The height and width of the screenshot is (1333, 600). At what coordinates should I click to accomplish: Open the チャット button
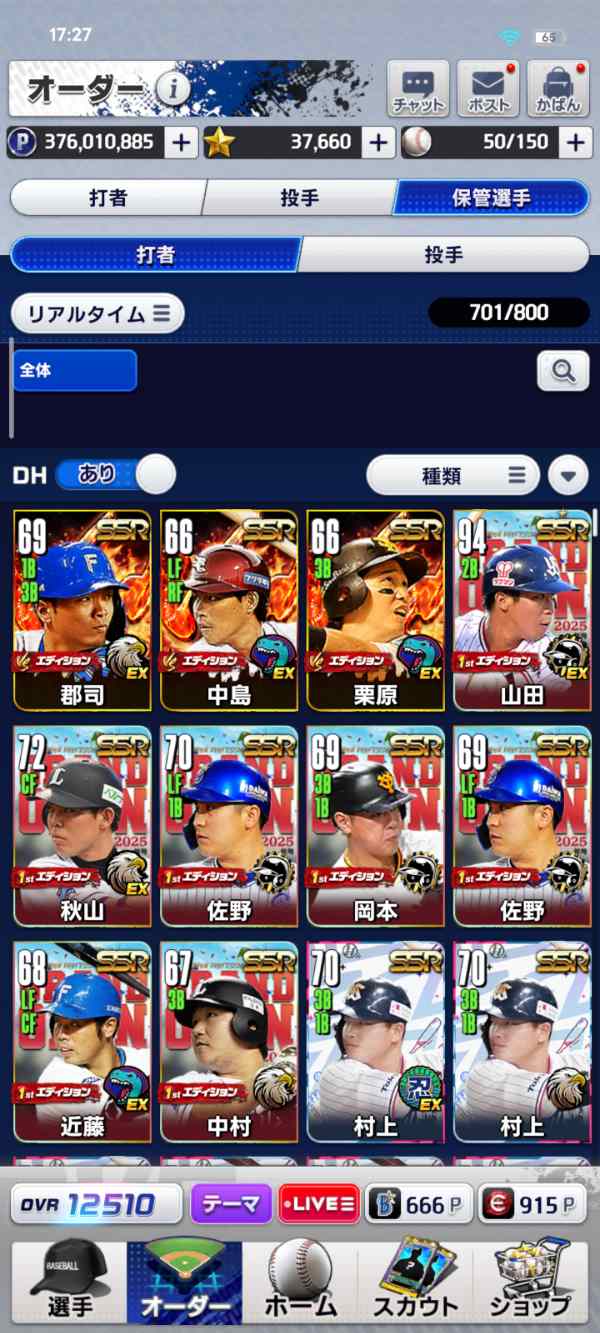[418, 89]
